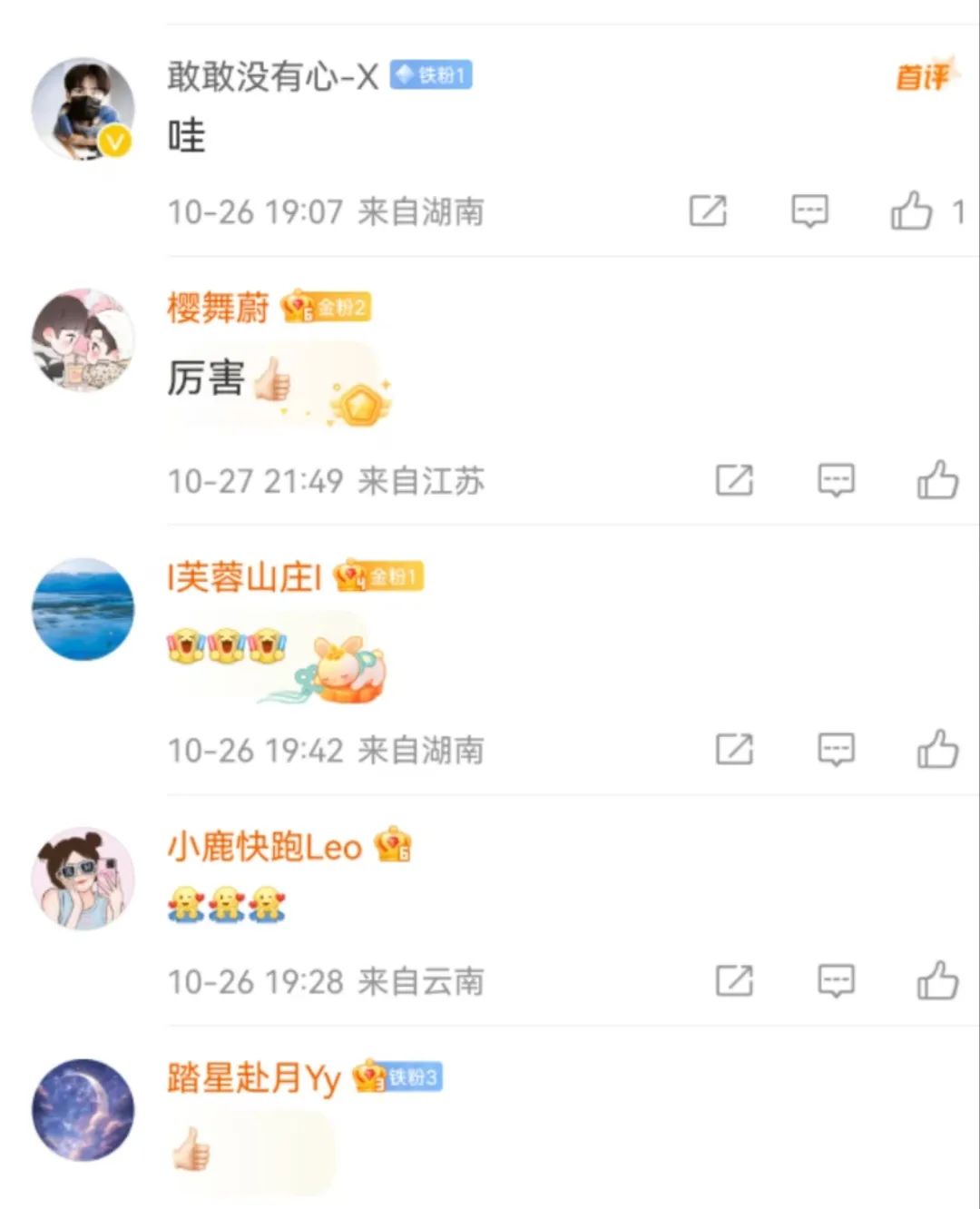Screen dimensions: 980x1209
Task: Reply to 敢敢没有心-X's comment
Action: (809, 211)
